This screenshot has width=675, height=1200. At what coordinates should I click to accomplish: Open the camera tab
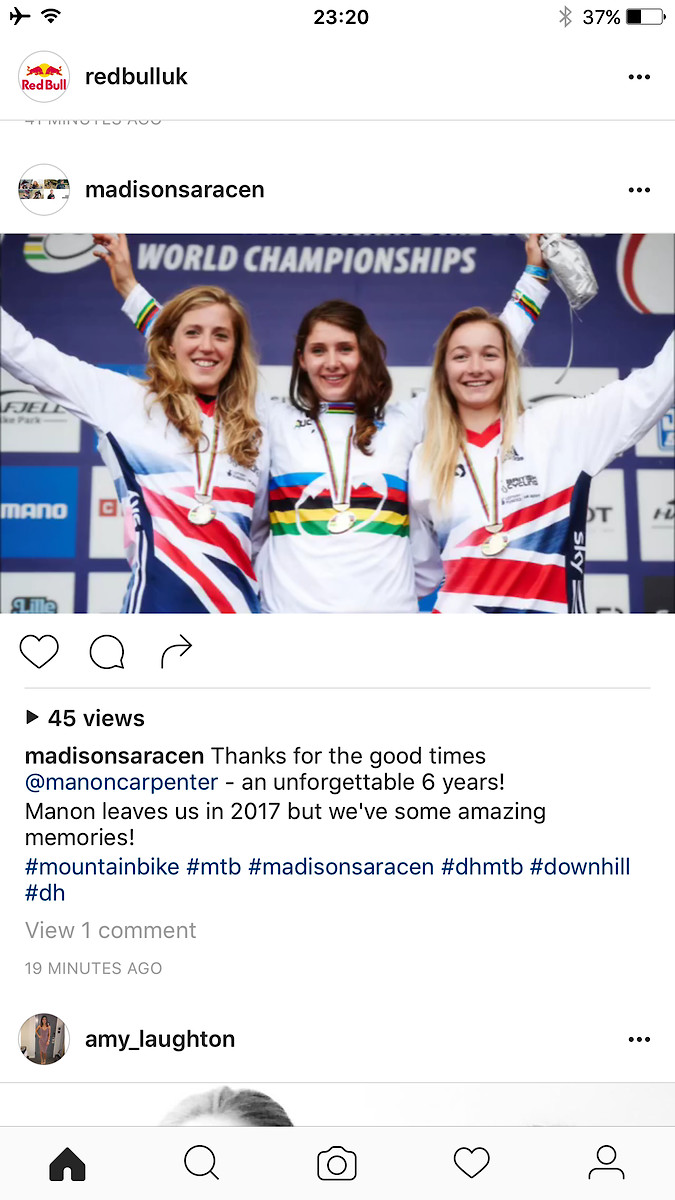pyautogui.click(x=337, y=1163)
